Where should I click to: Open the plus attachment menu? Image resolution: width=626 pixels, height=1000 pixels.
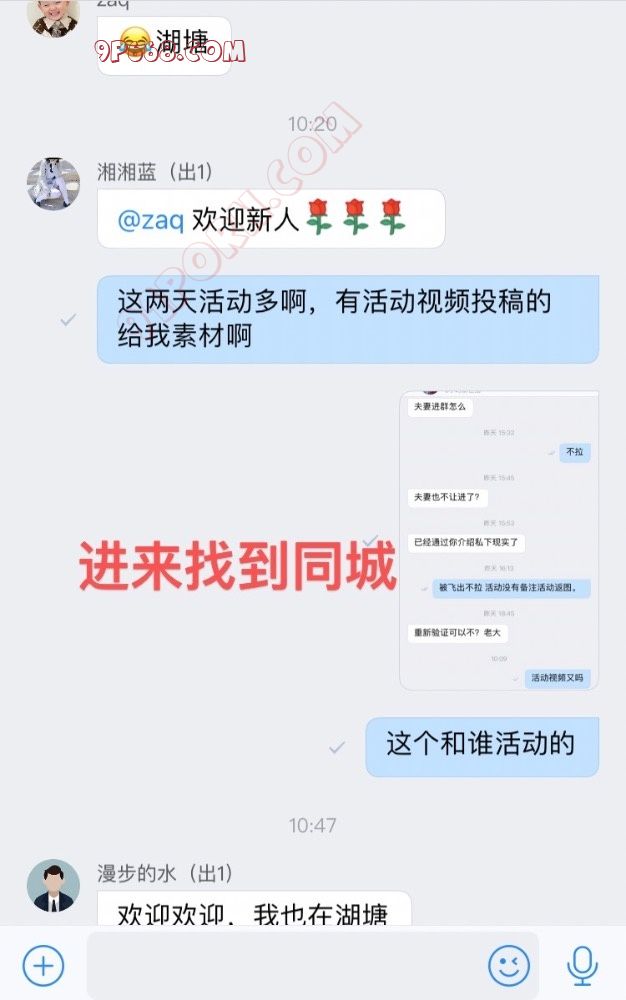pos(43,966)
